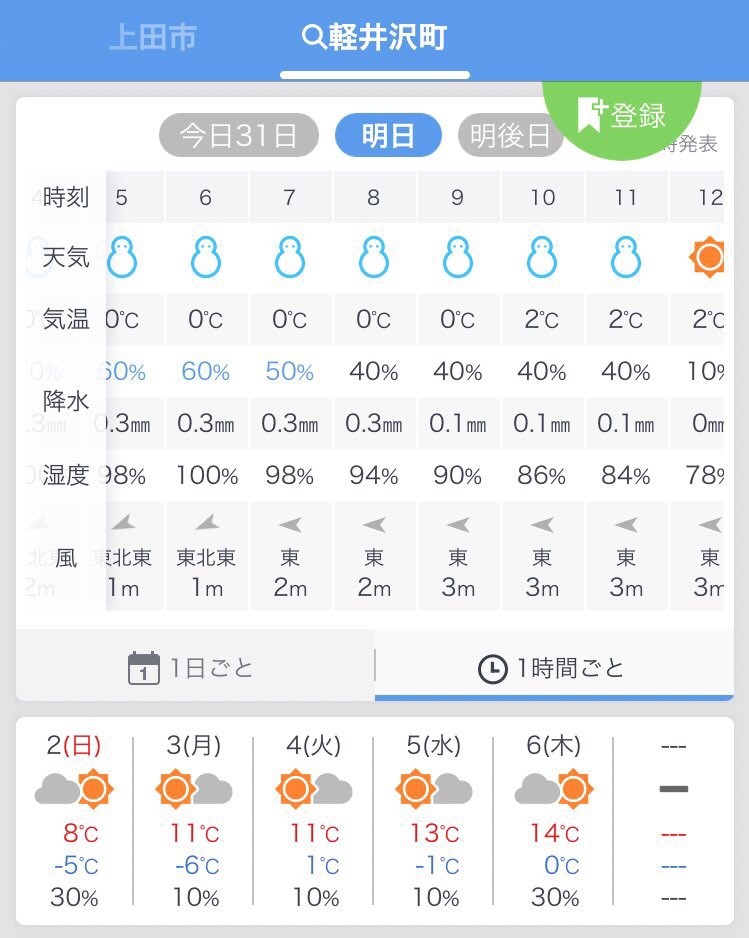Select the 明日 forecast chip
749x938 pixels.
tap(388, 136)
